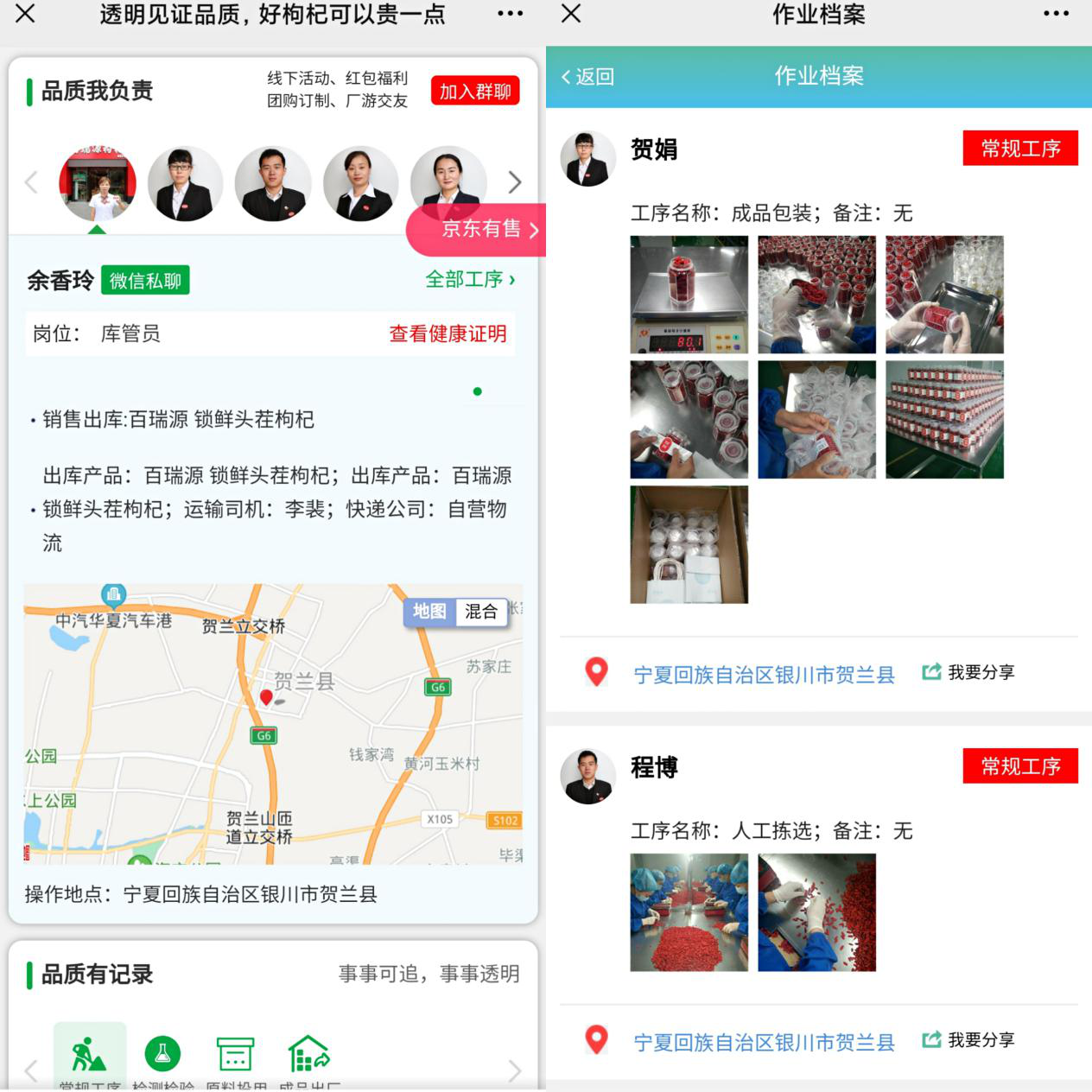Screen dimensions: 1092x1092
Task: Open the weighing-scale photo in 贺娟's record
Action: pos(689,295)
